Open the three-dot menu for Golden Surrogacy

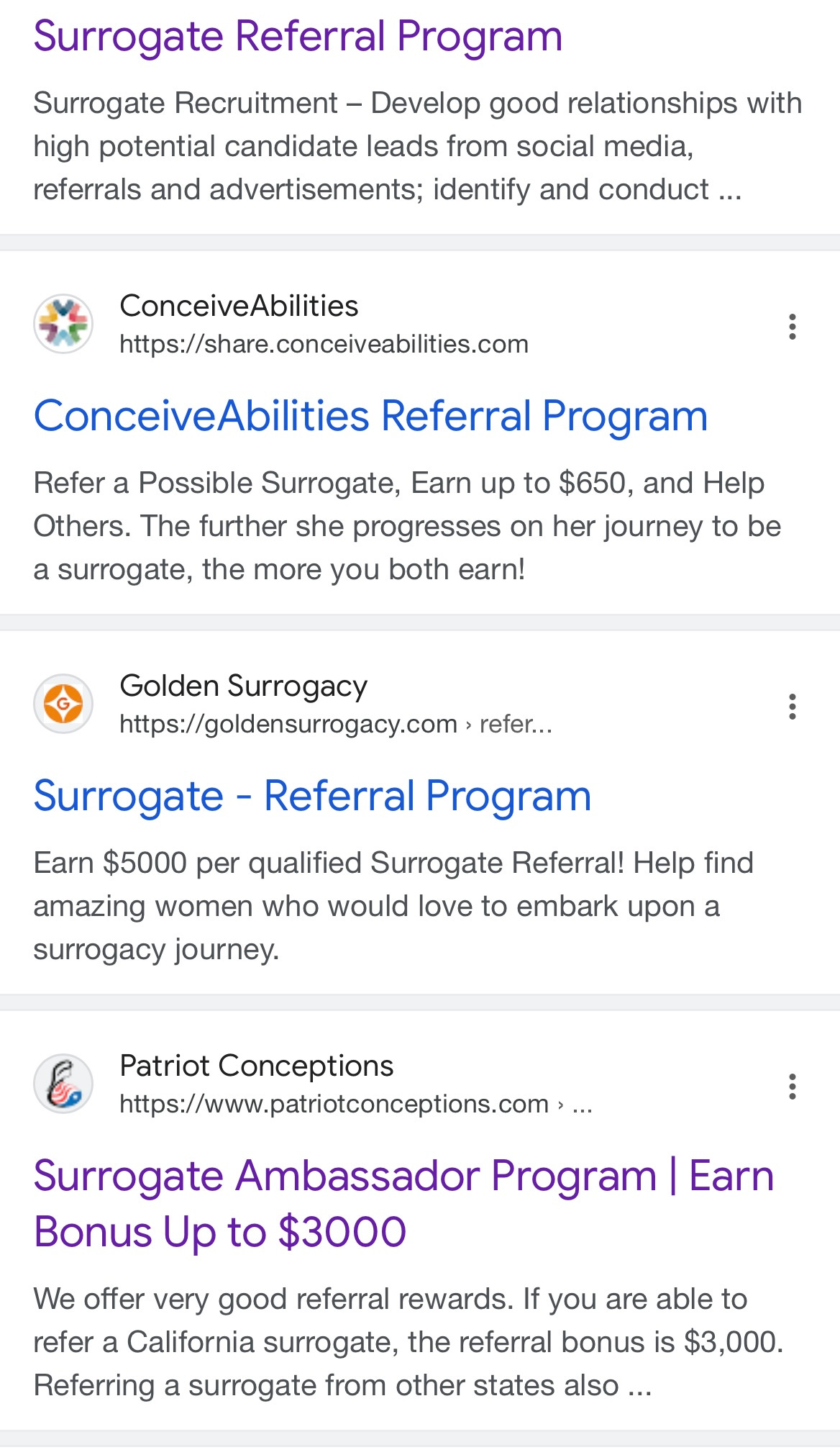pos(792,707)
